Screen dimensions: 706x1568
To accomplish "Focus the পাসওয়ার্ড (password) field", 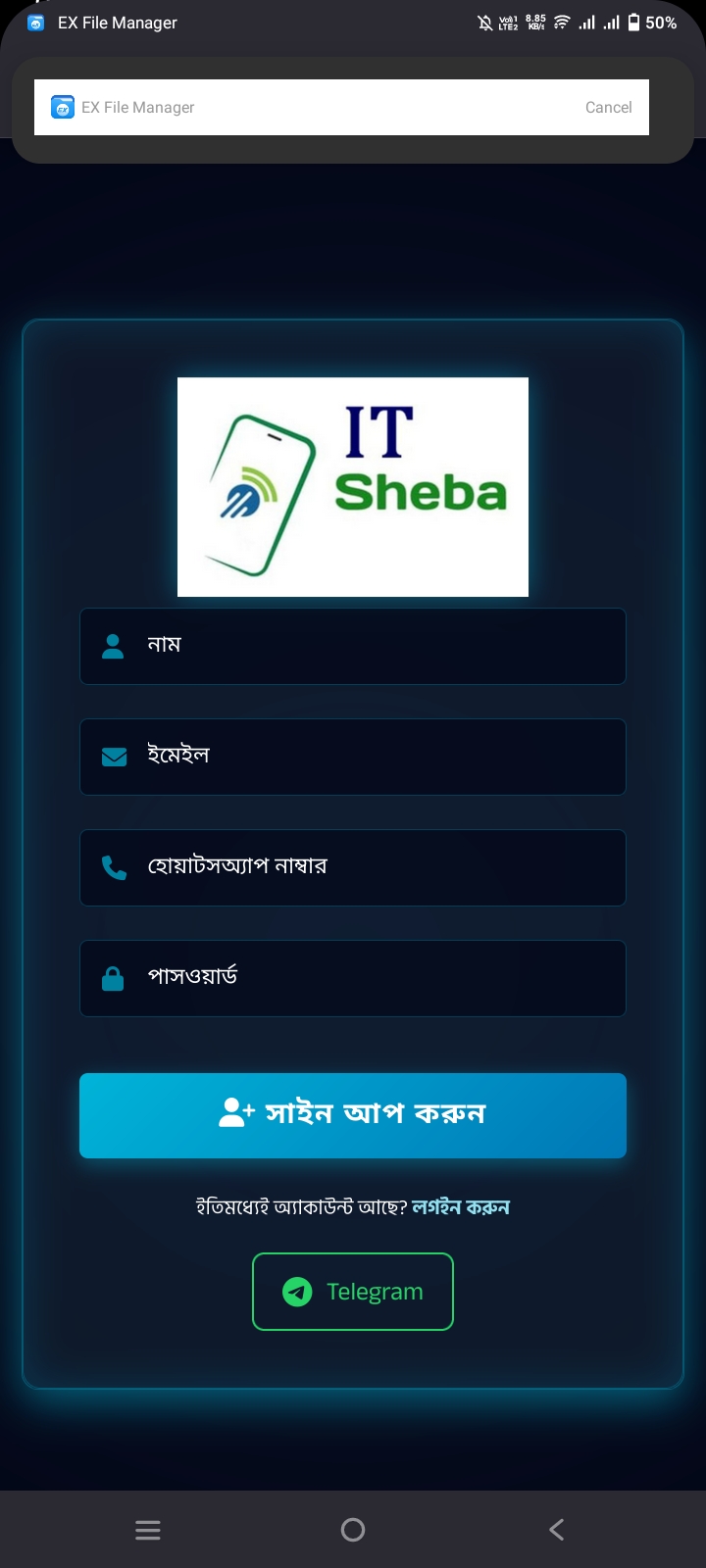I will (x=353, y=978).
